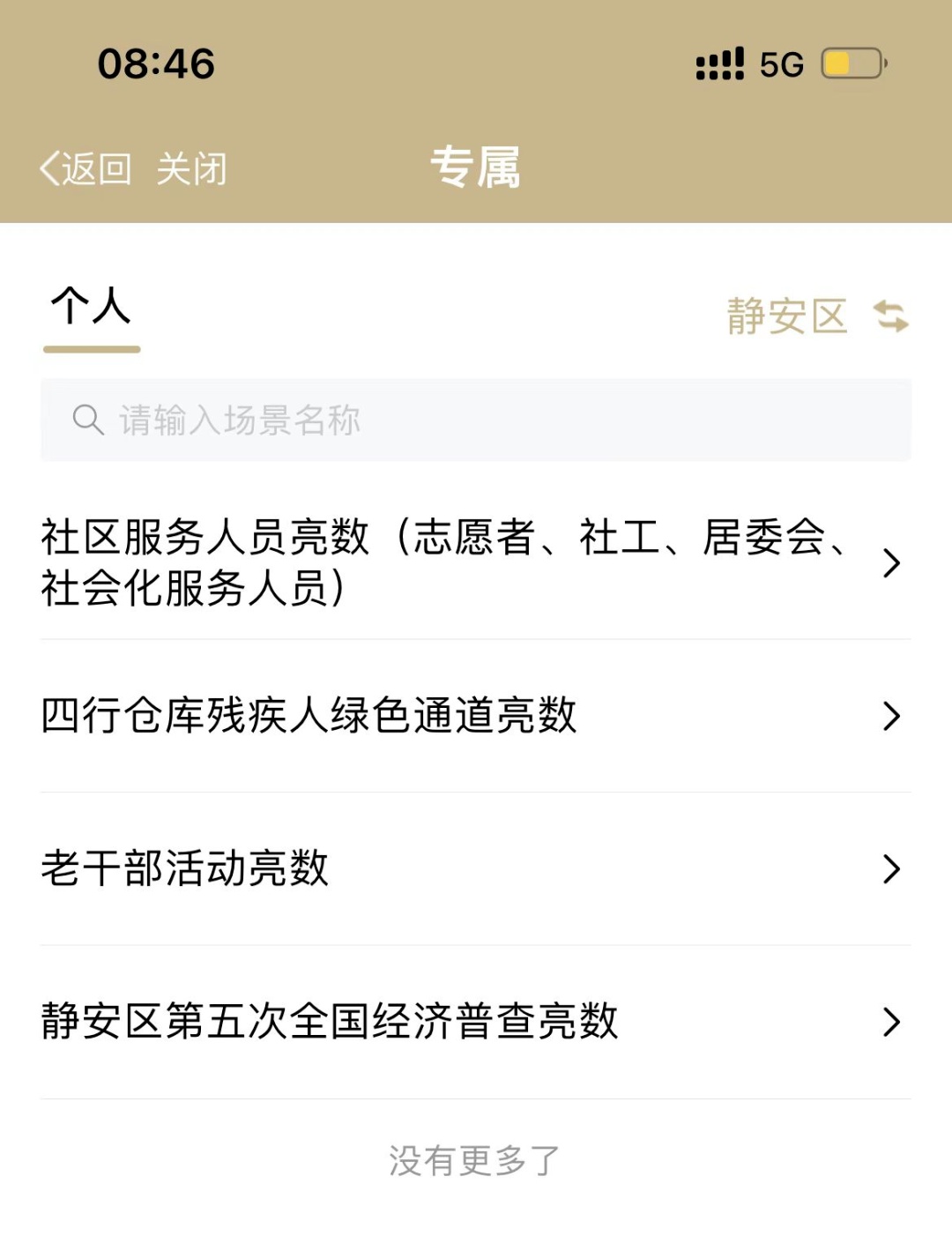Viewport: 952px width, 1236px height.
Task: Go back via 返回
Action: coord(86,168)
